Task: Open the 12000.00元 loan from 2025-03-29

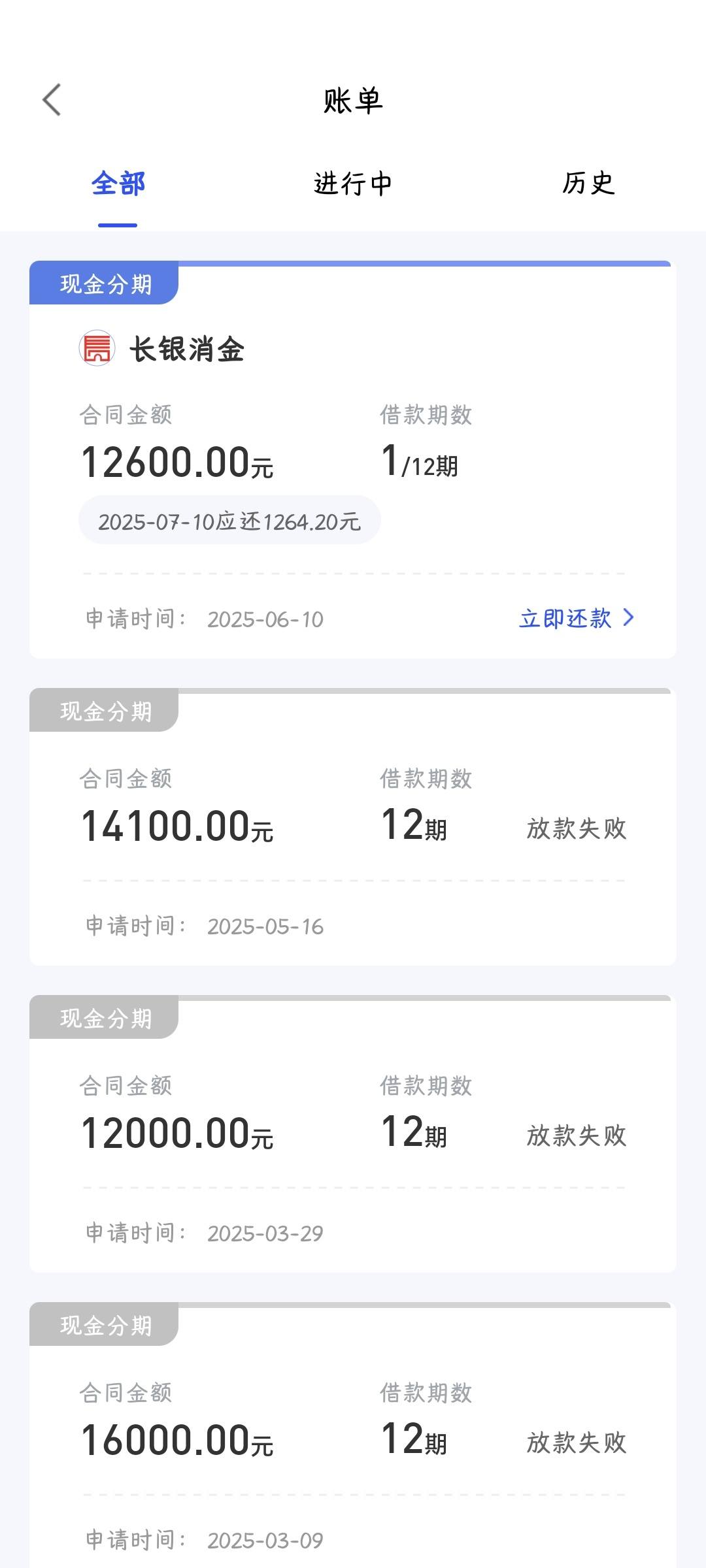Action: (353, 1134)
